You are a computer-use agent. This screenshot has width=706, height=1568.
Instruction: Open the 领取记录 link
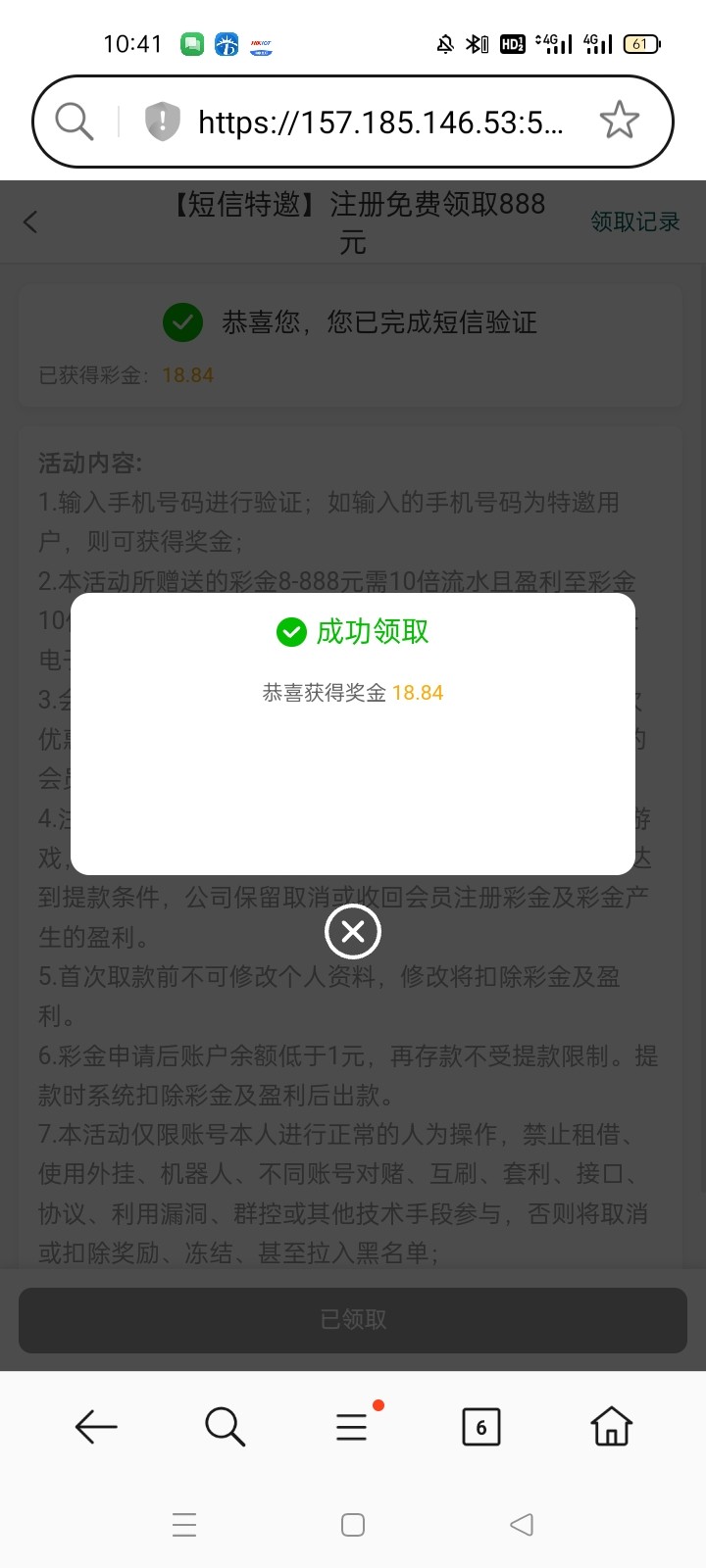click(634, 222)
